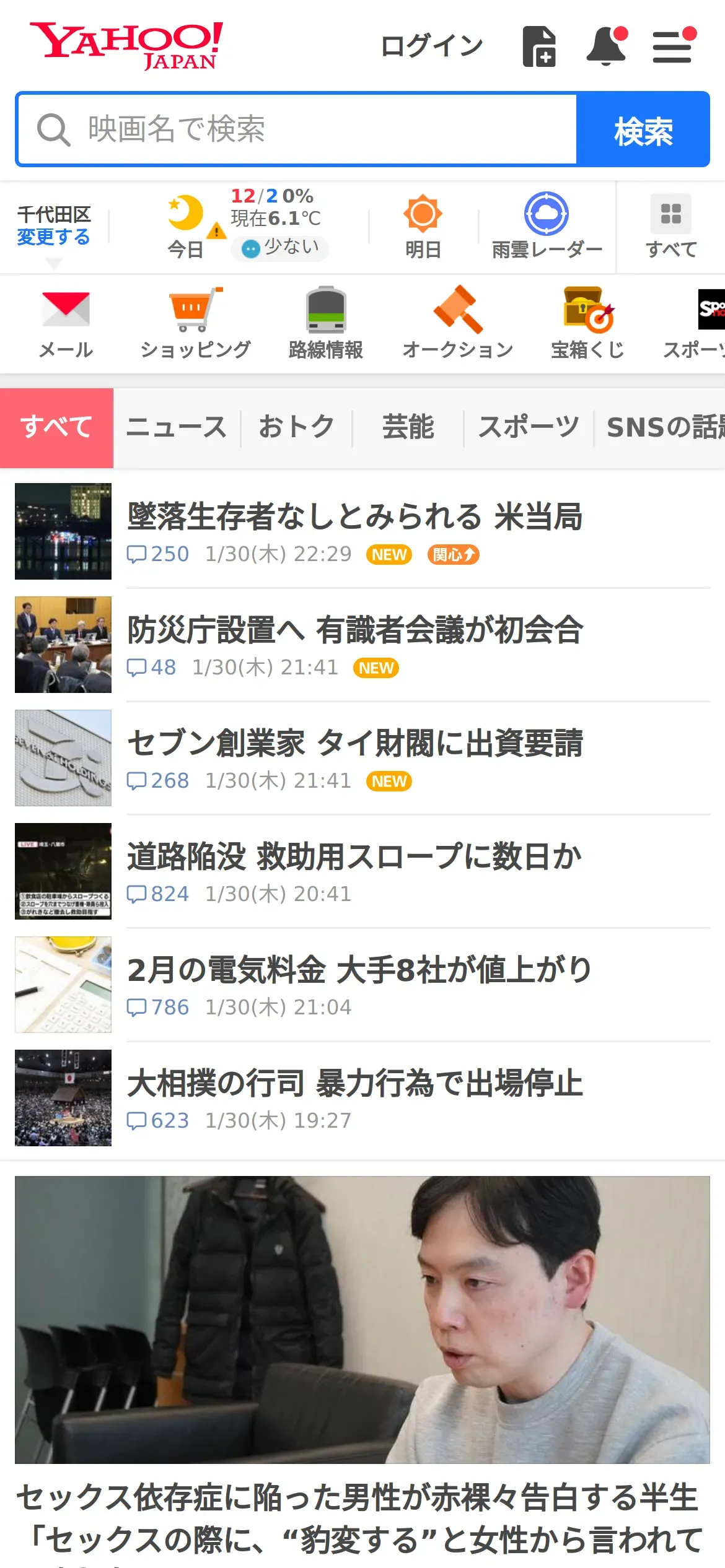Image resolution: width=725 pixels, height=1568 pixels.
Task: Tap the ログイン login link
Action: click(x=431, y=46)
